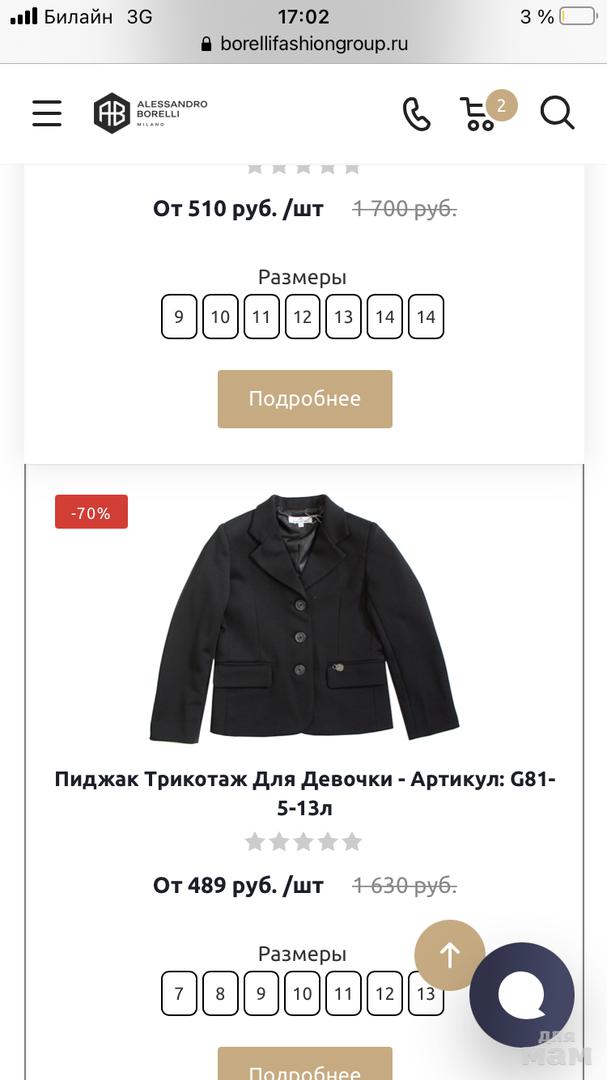The image size is (607, 1080).
Task: Open the black jacket product image
Action: (304, 618)
